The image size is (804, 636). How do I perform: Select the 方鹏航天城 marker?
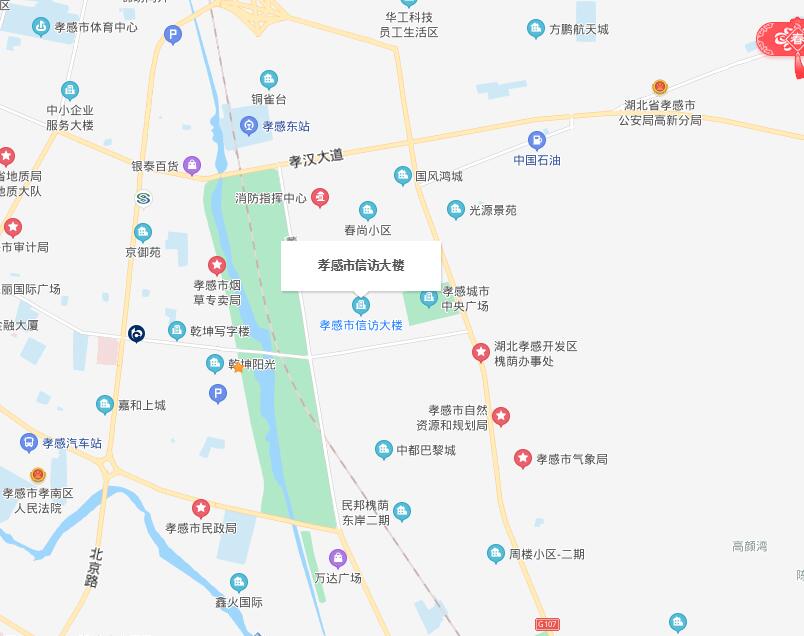(x=535, y=29)
